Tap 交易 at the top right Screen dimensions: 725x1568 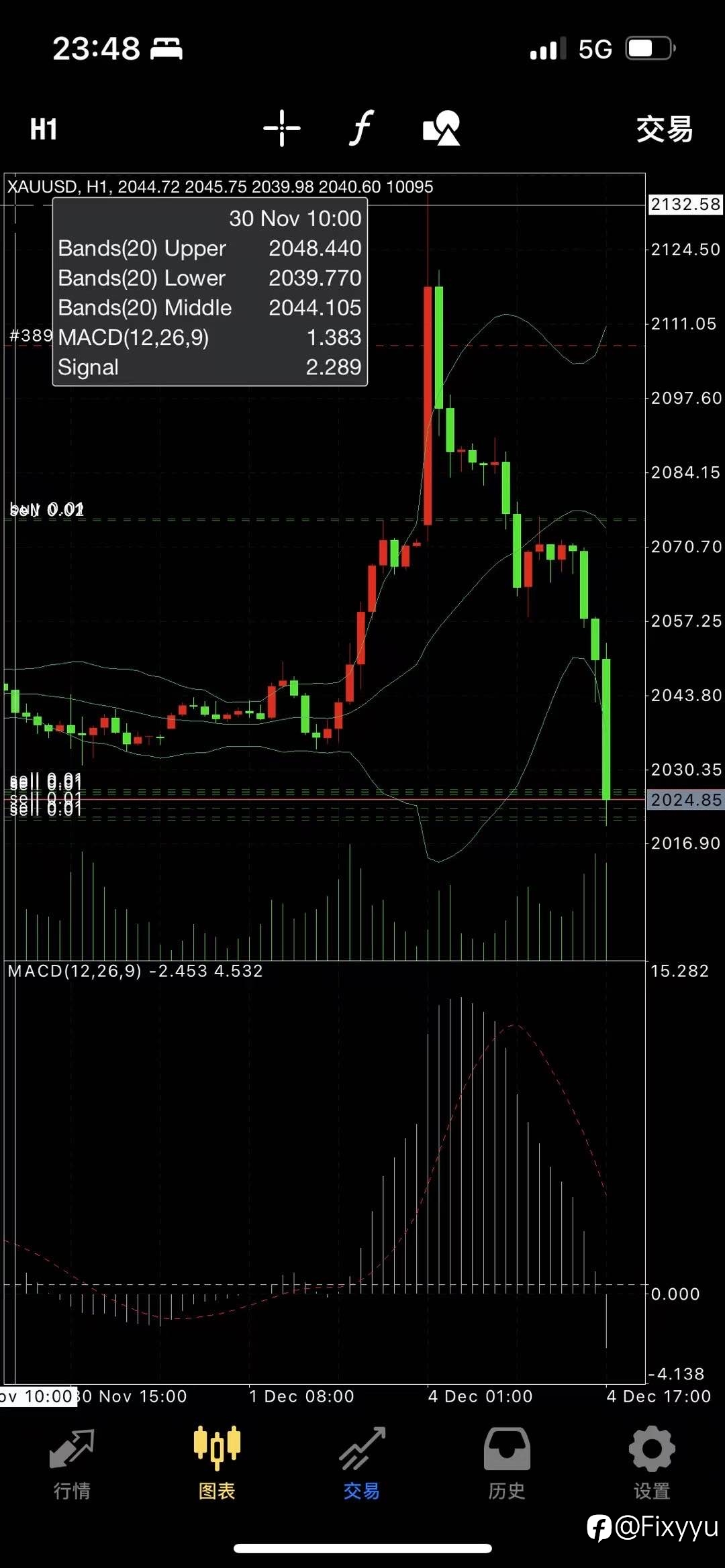(x=665, y=129)
